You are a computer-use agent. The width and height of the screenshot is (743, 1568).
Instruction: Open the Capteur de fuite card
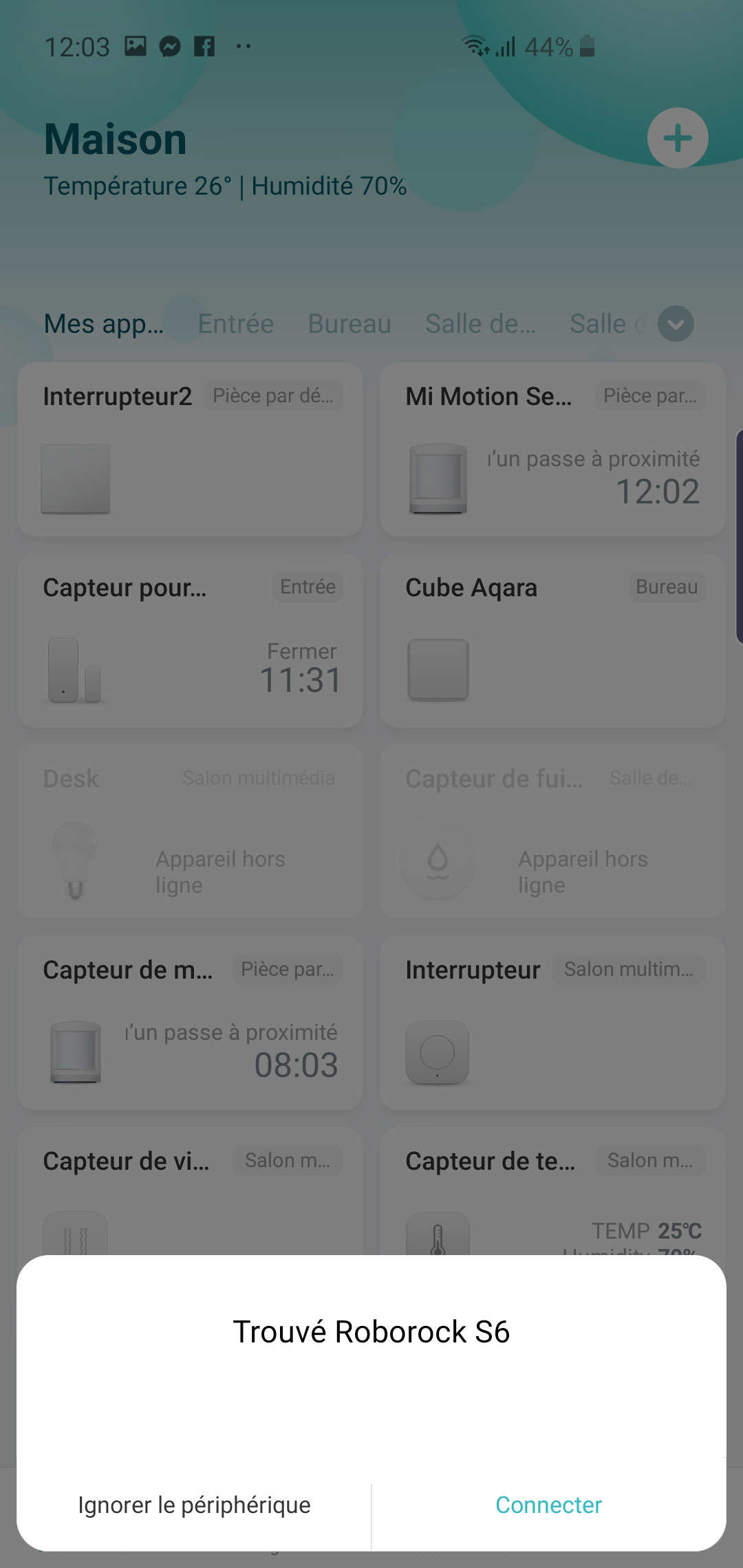(x=552, y=832)
